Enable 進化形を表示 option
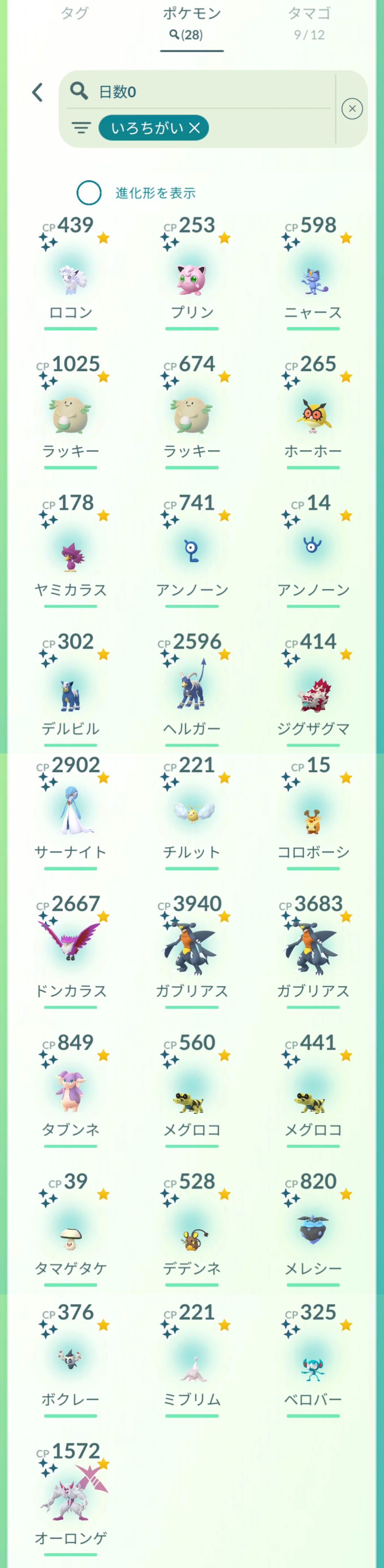Screen dimensions: 384x1568 (89, 193)
